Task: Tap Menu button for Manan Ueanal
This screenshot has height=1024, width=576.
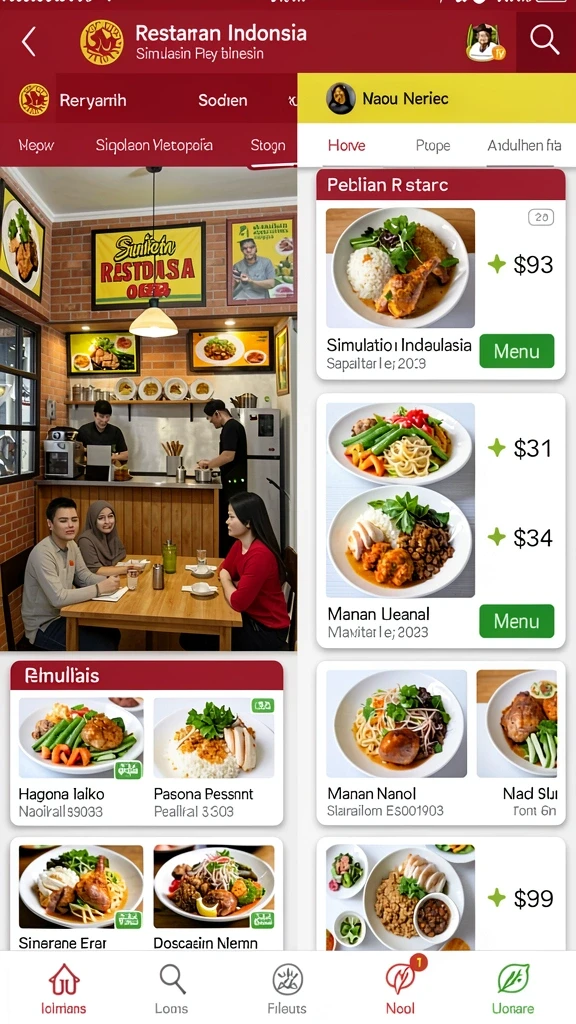Action: (x=517, y=621)
